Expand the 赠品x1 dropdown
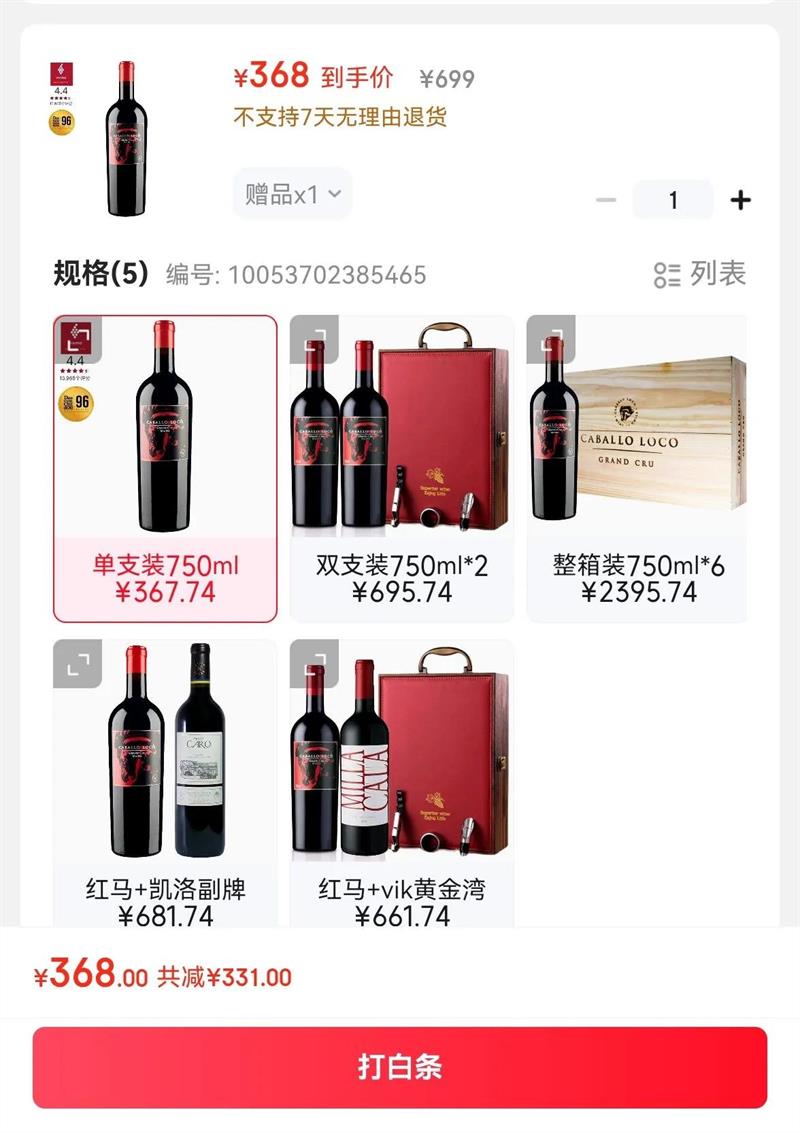This screenshot has height=1133, width=800. pos(293,194)
